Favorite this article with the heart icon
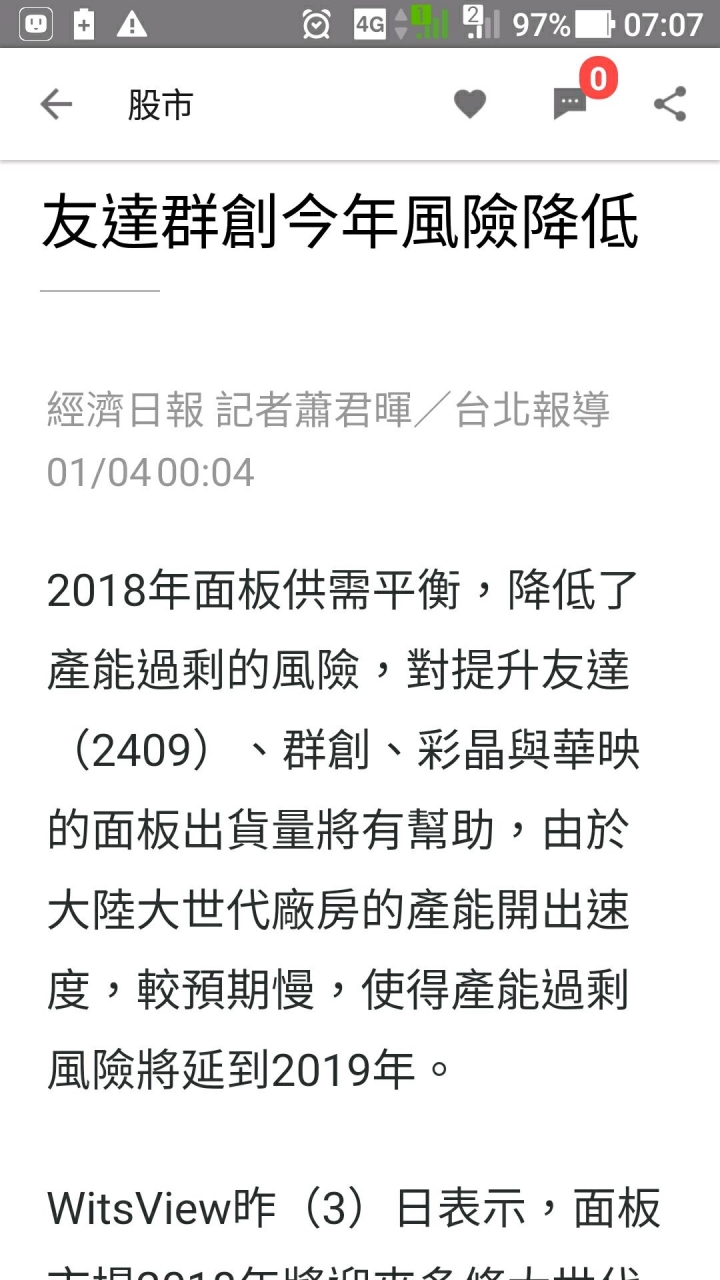This screenshot has height=1280, width=720. tap(469, 104)
